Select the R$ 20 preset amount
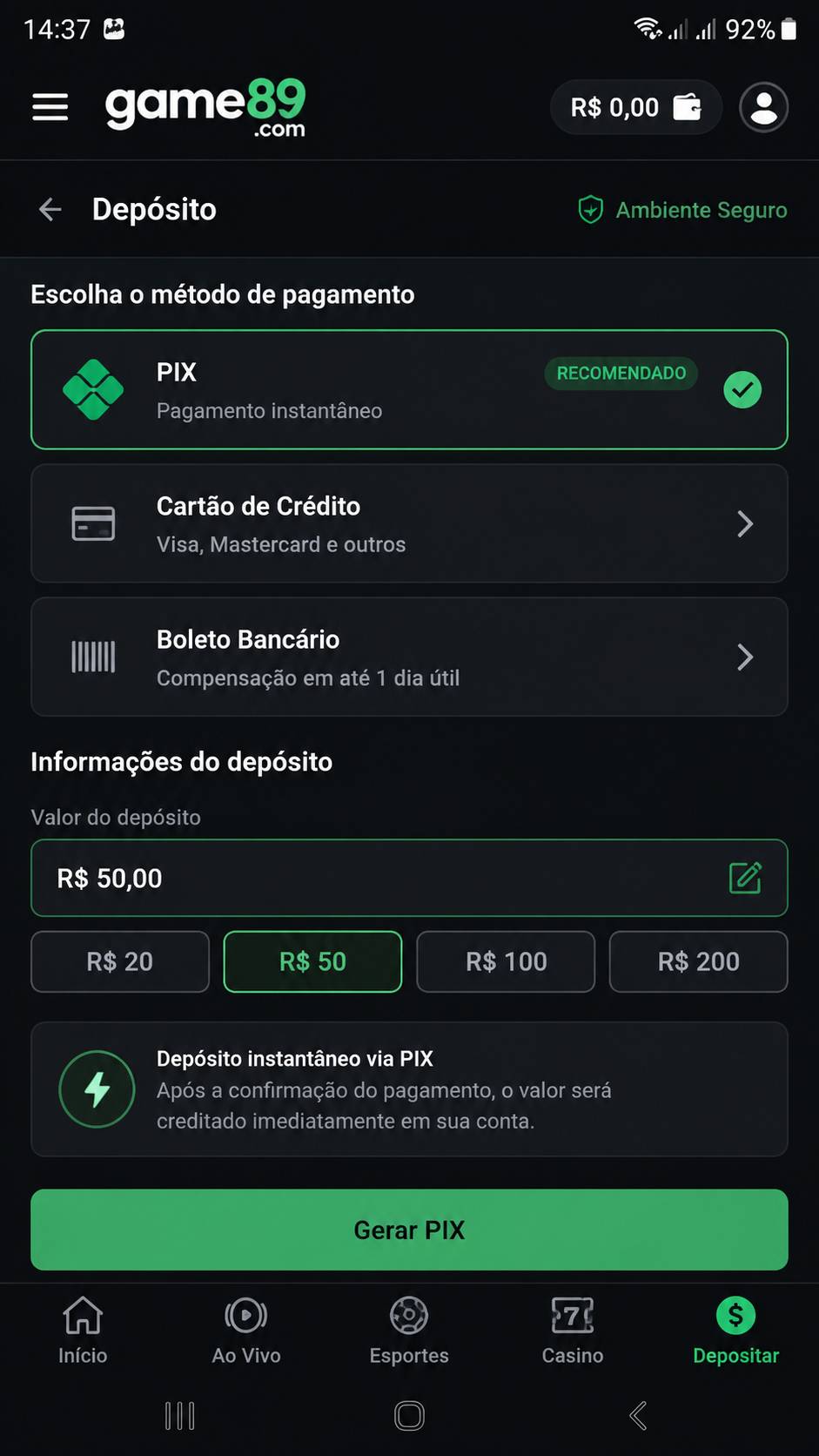The image size is (819, 1456). tap(120, 961)
